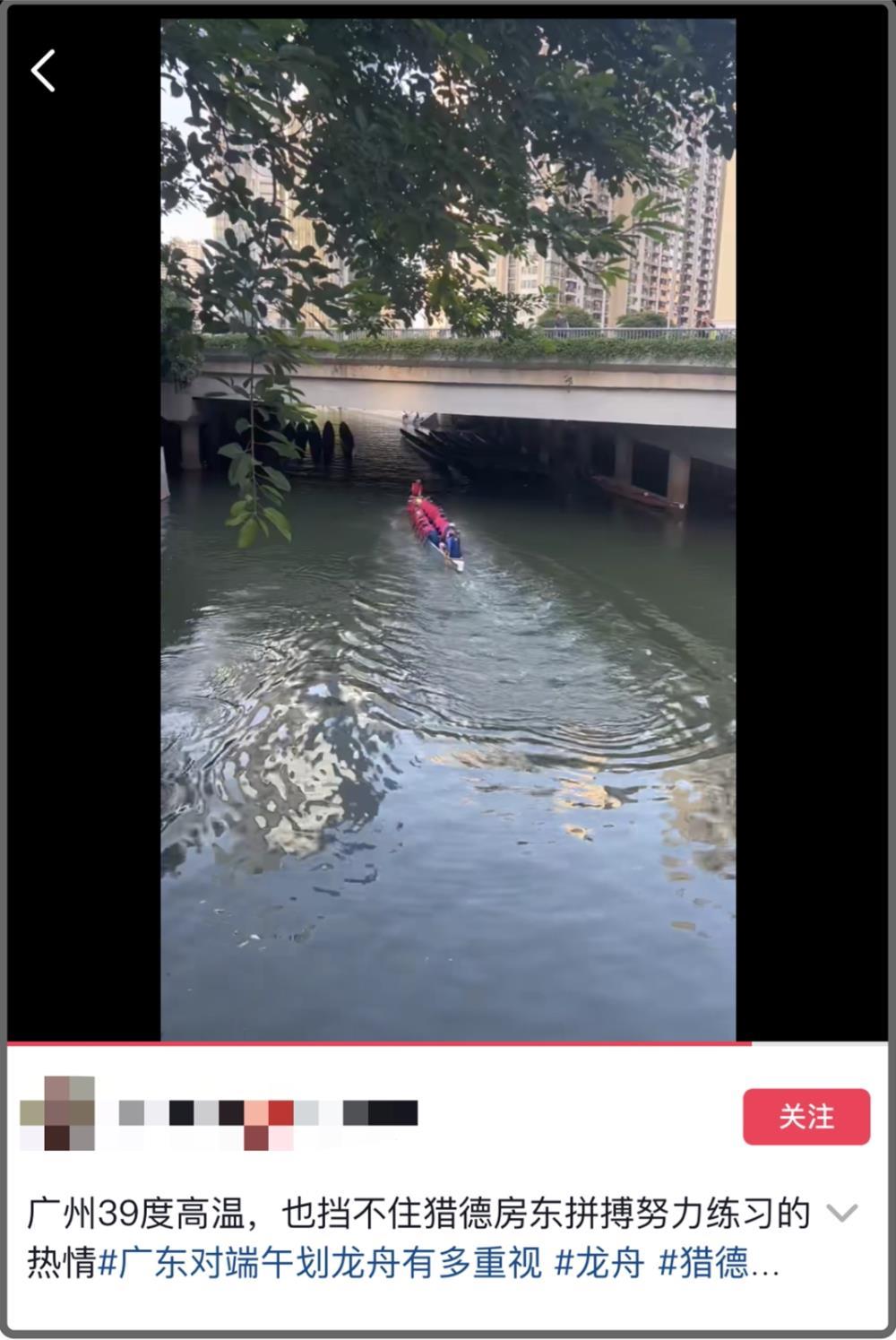This screenshot has width=896, height=1340.
Task: Open hashtag #广东对端午划龙舟有多重视
Action: [320, 1263]
